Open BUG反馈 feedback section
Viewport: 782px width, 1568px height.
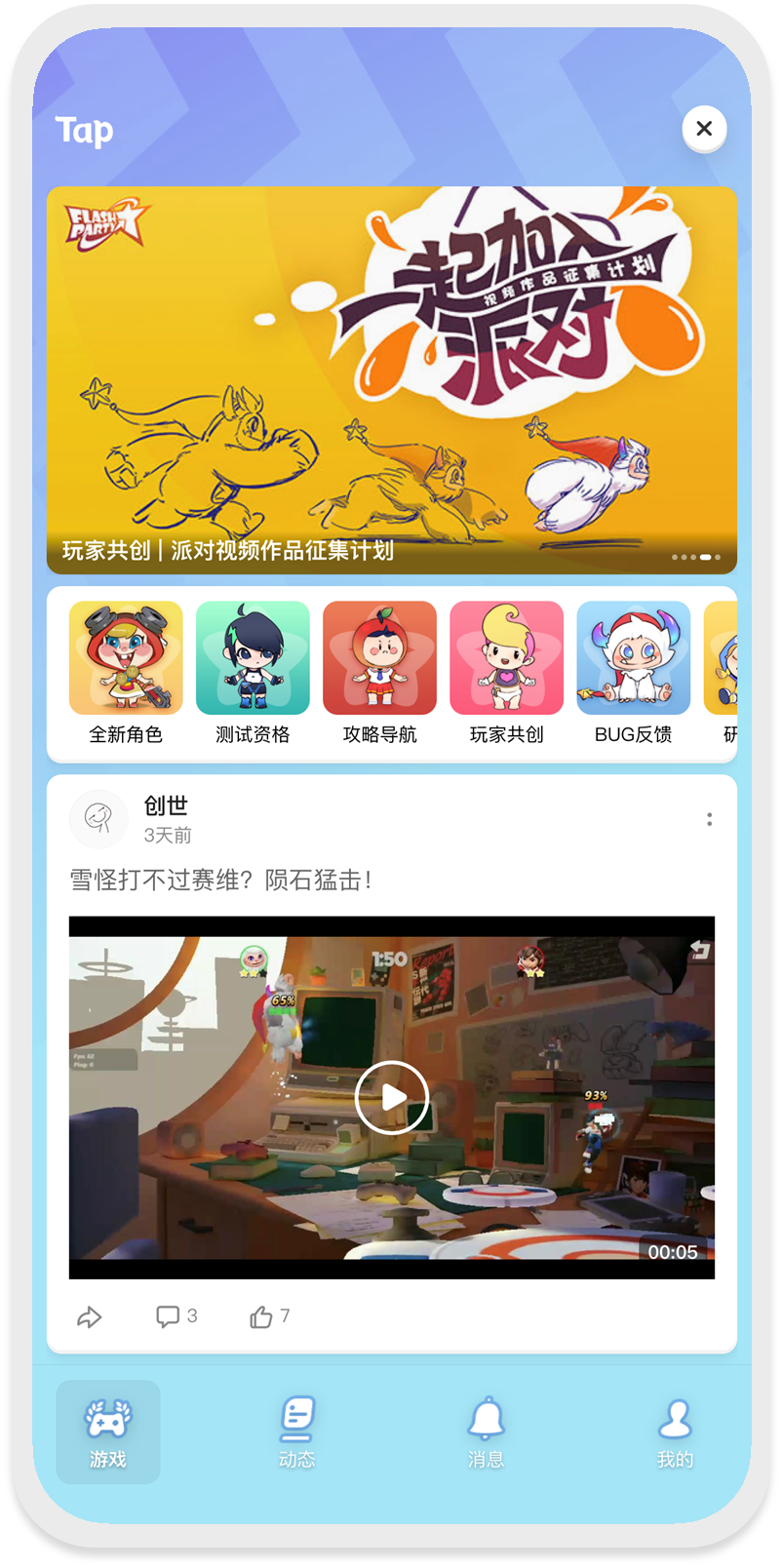[x=633, y=673]
